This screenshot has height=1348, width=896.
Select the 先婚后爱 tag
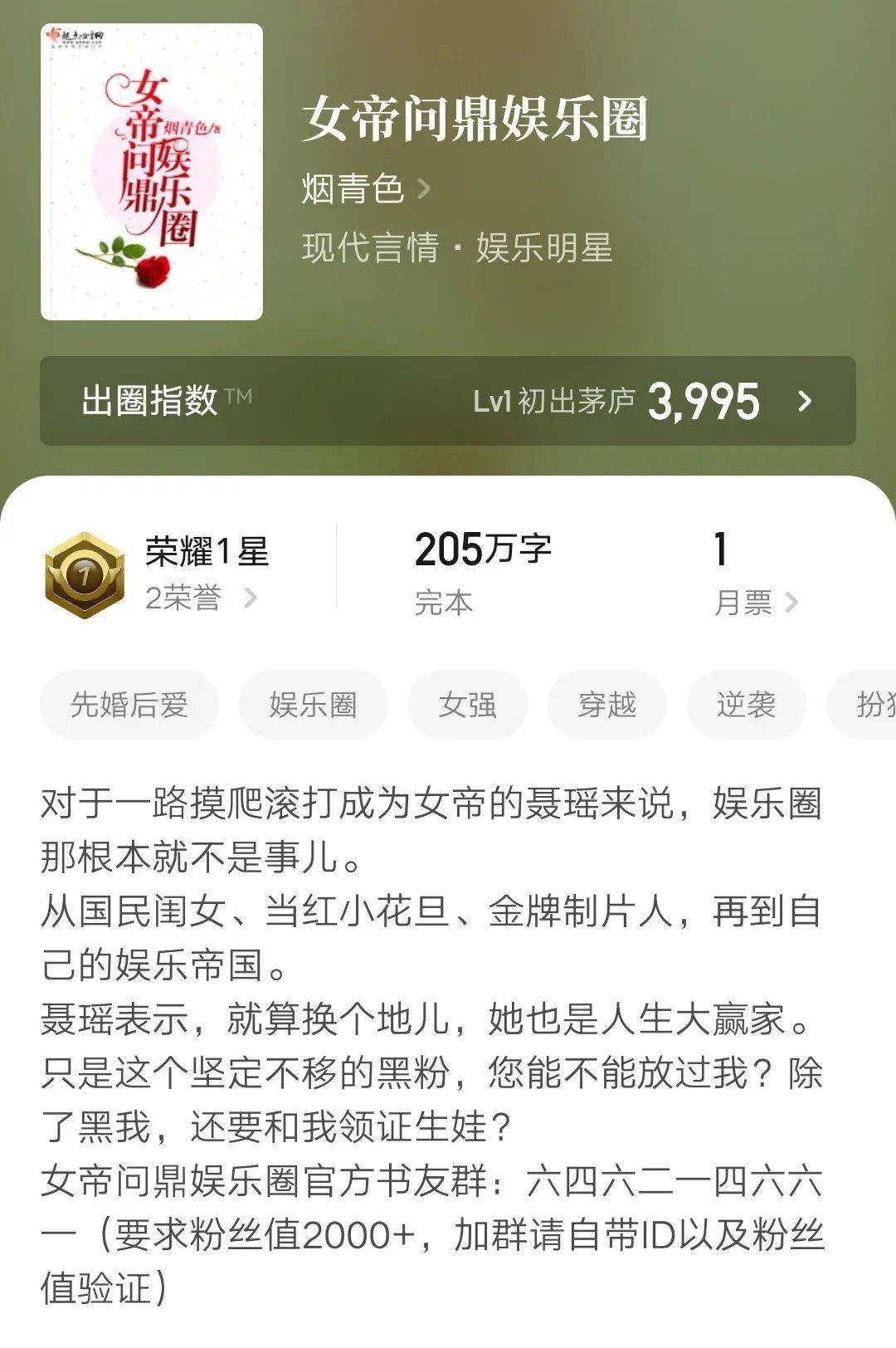click(129, 705)
